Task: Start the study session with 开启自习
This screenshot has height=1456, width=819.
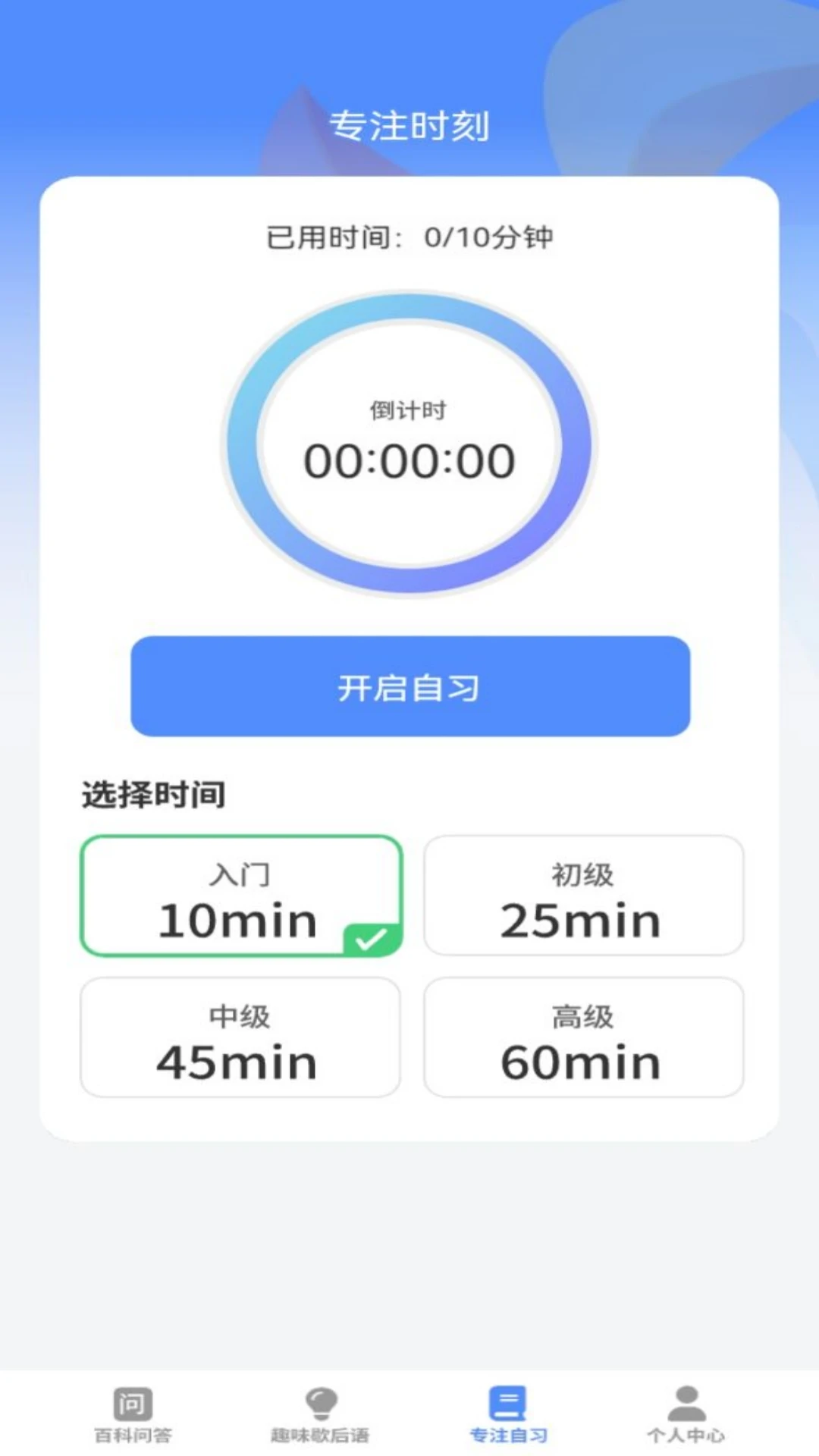Action: pyautogui.click(x=409, y=686)
